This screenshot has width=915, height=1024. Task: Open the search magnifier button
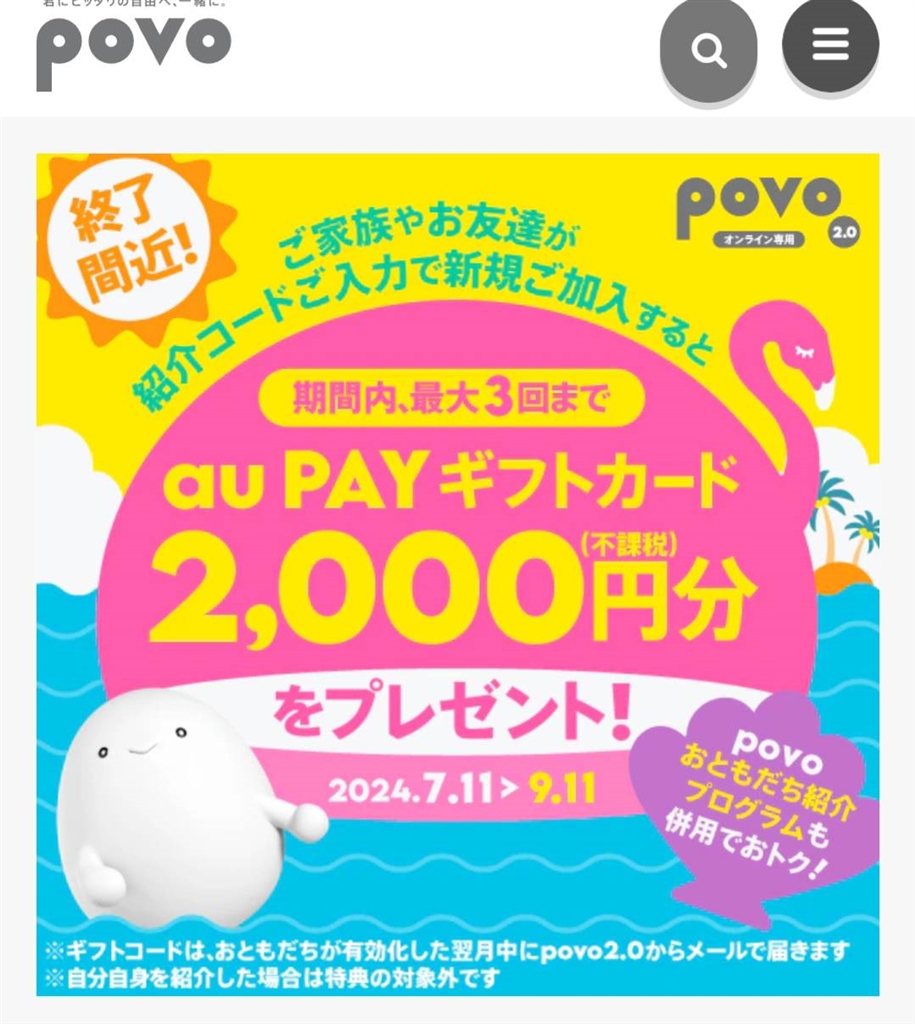point(708,49)
